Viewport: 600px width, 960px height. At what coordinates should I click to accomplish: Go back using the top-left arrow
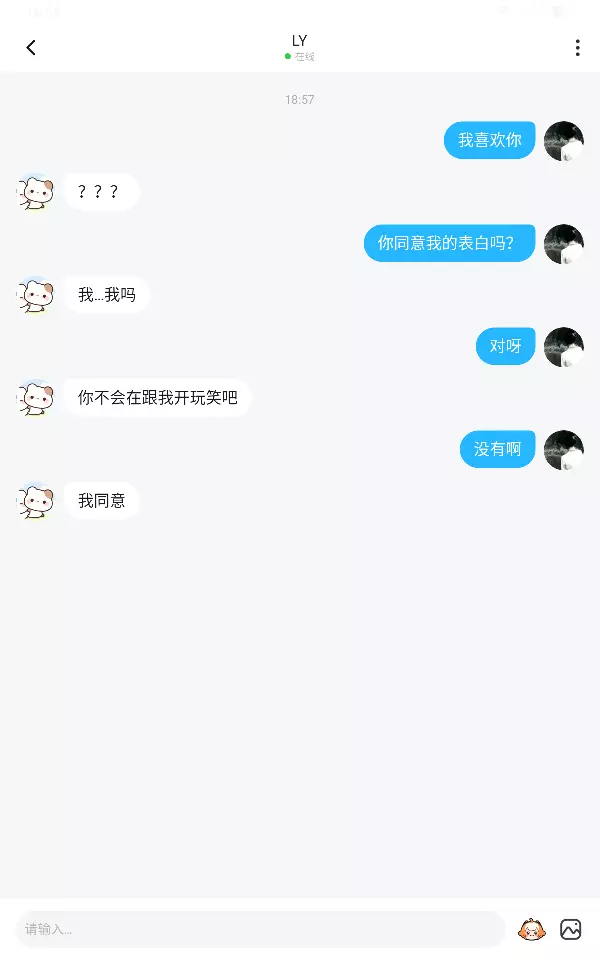click(31, 47)
